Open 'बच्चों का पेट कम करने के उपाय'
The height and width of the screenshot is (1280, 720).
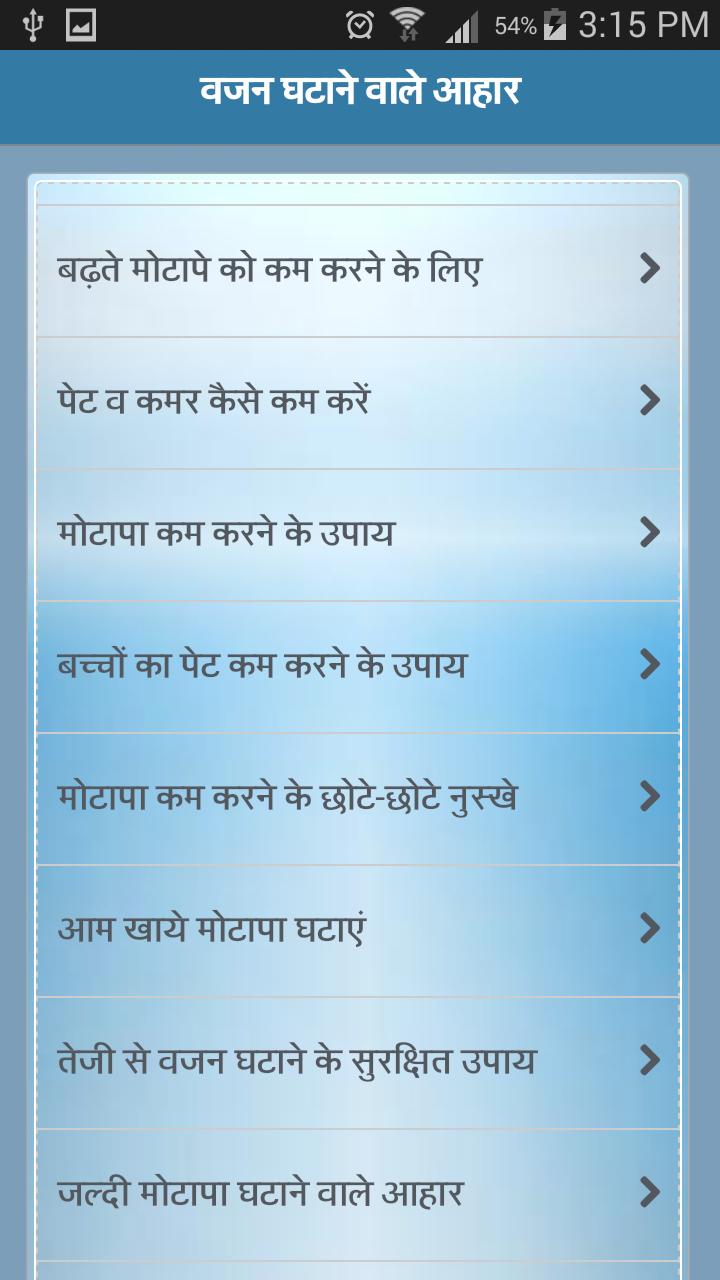point(358,666)
